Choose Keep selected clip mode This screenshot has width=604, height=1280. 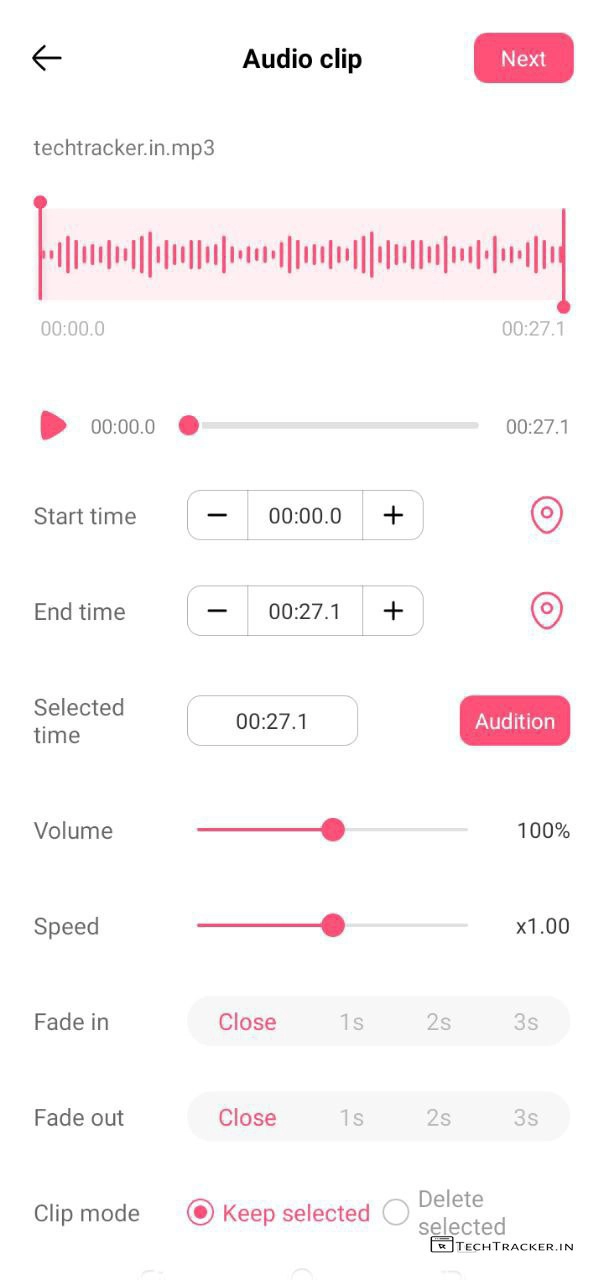pos(201,1213)
